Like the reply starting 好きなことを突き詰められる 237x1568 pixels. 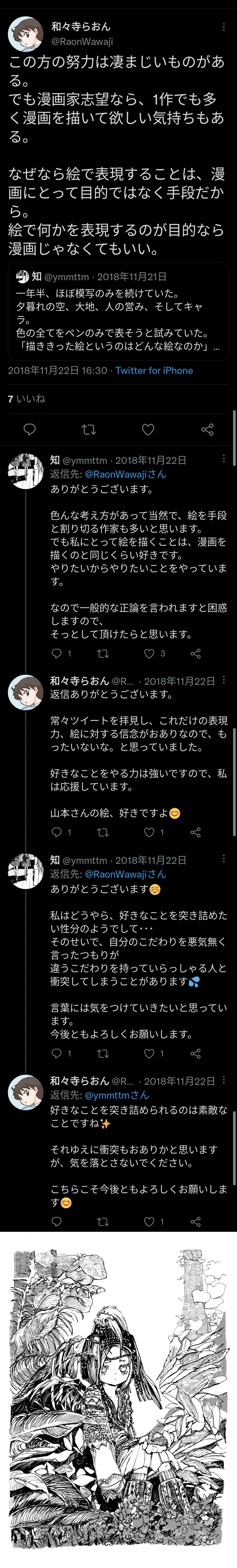pyautogui.click(x=149, y=1221)
